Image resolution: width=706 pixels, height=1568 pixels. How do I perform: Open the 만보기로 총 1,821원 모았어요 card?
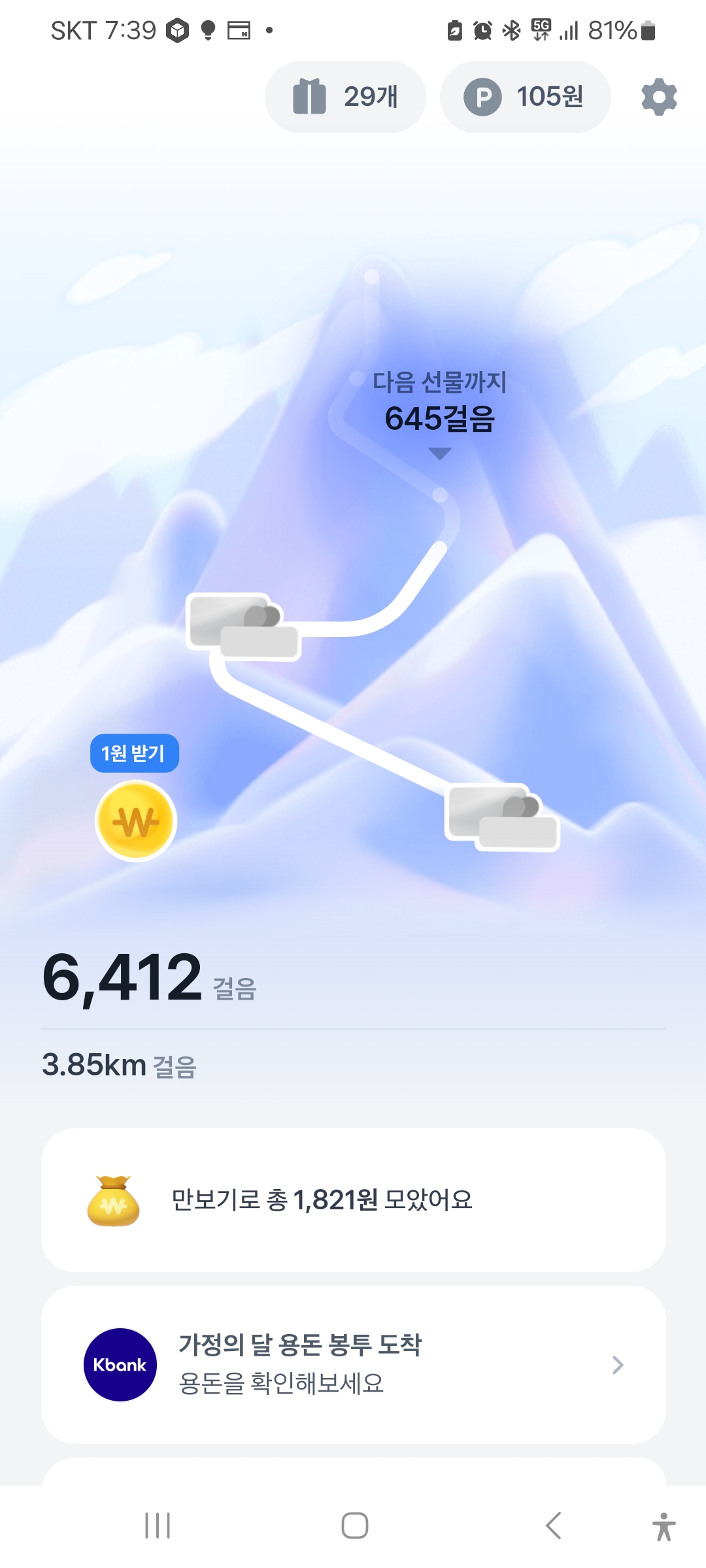(353, 1200)
